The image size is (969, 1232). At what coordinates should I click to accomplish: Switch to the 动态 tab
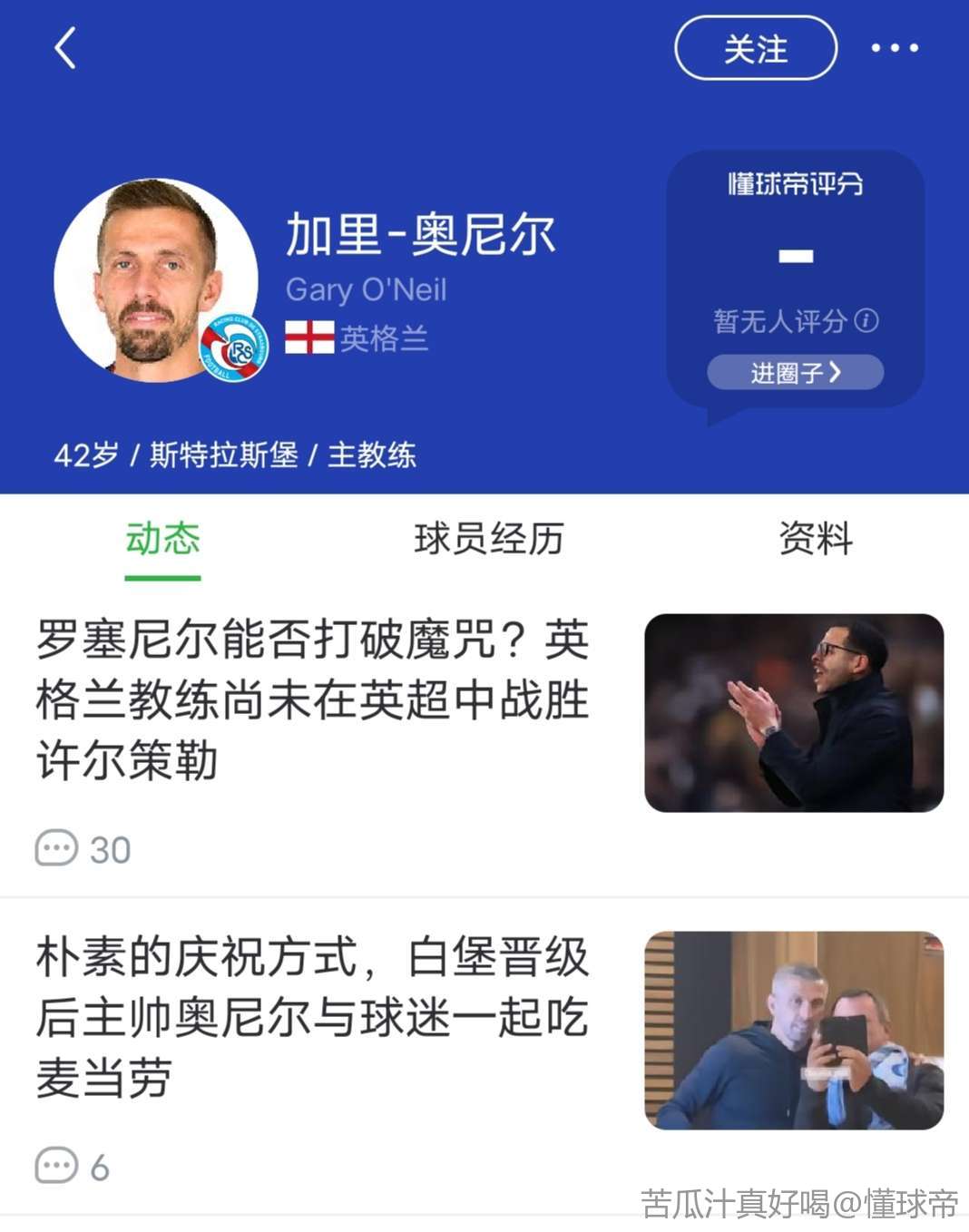[x=162, y=539]
